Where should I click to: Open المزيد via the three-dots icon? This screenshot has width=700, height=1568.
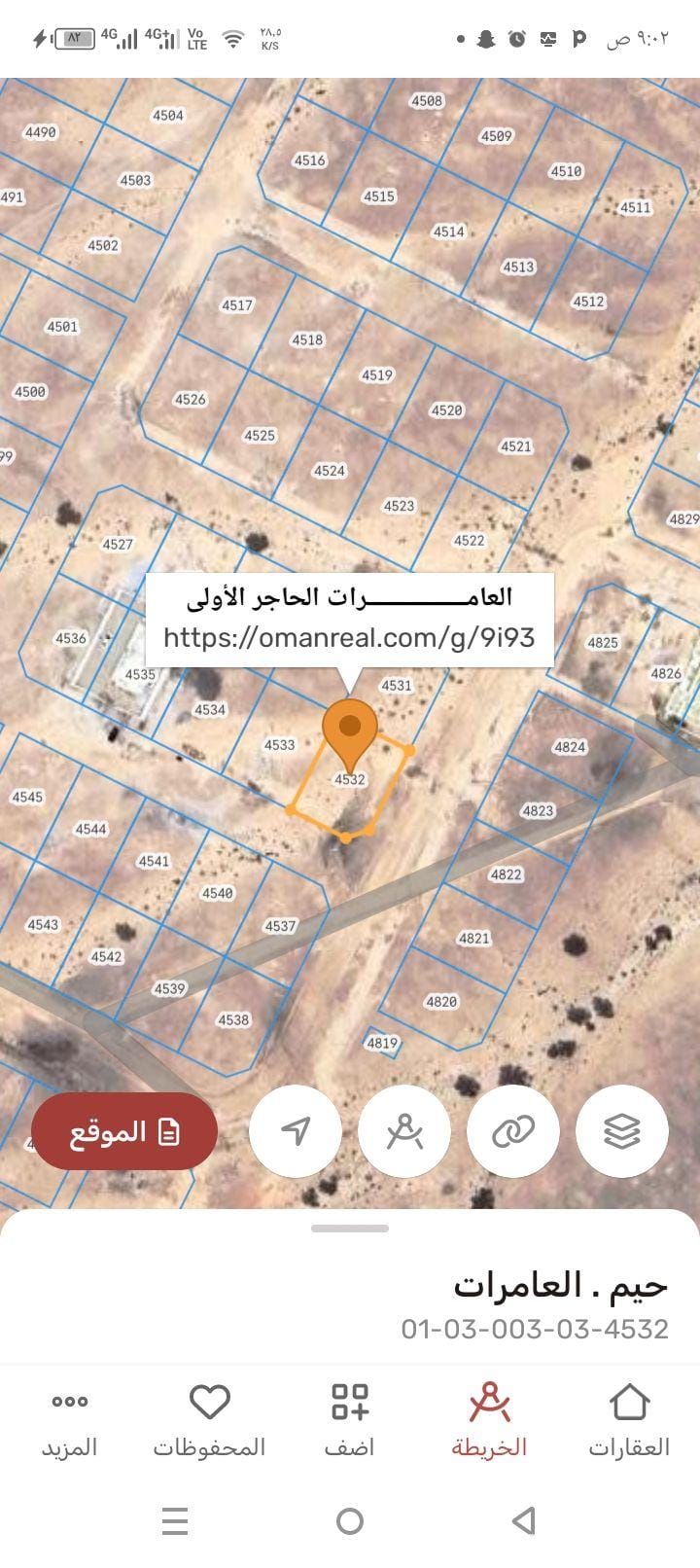click(x=69, y=1404)
